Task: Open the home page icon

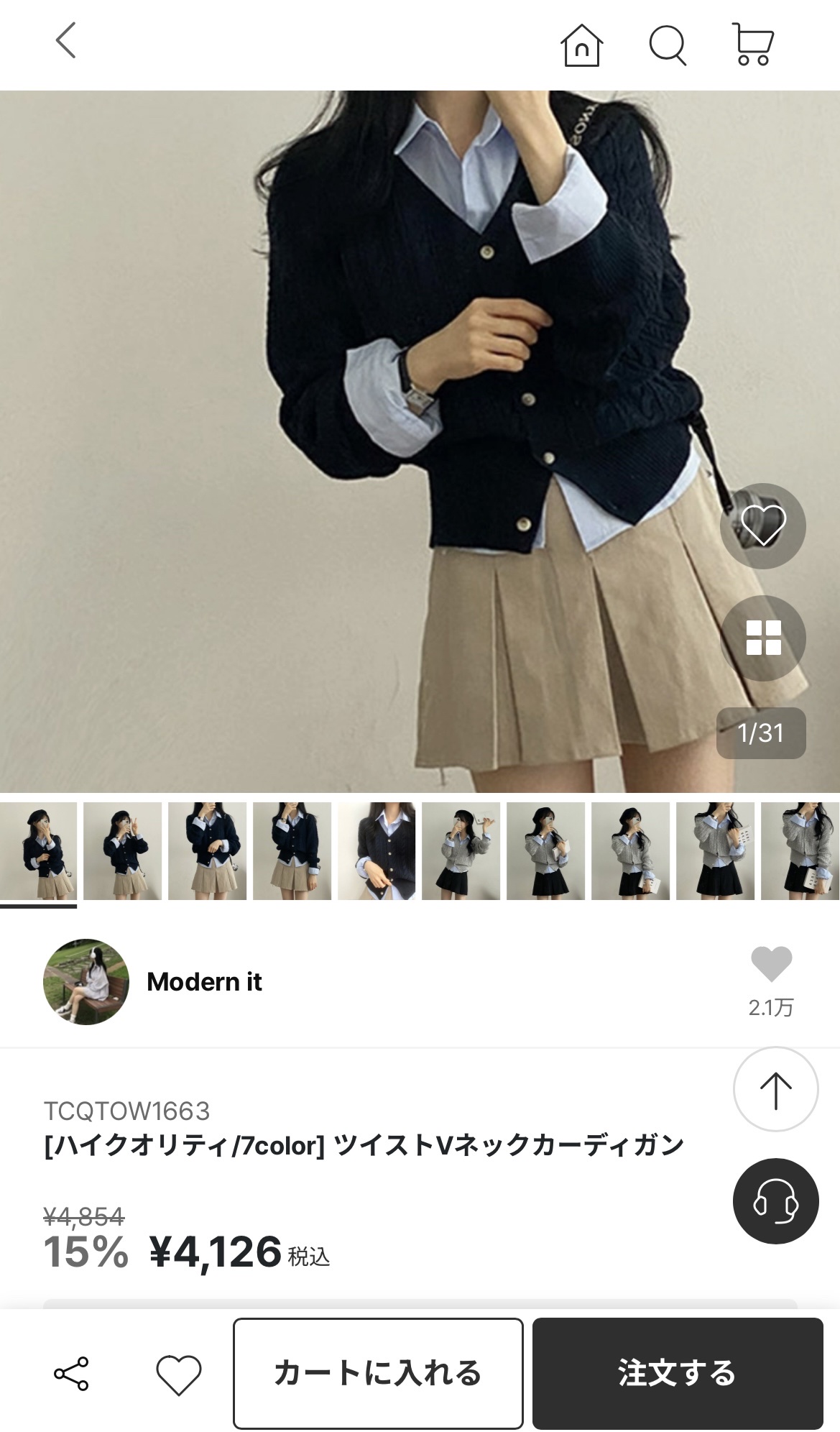Action: coord(581,45)
